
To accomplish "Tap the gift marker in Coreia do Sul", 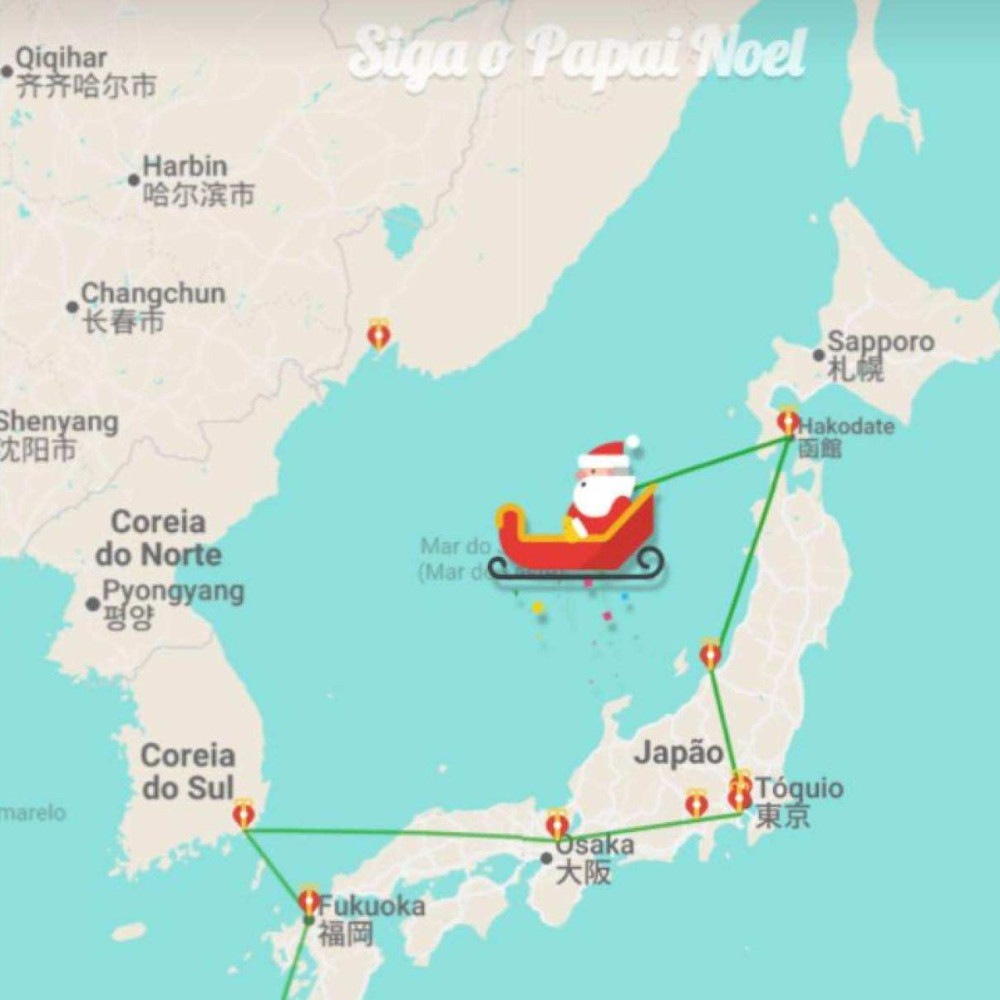I will (x=244, y=814).
